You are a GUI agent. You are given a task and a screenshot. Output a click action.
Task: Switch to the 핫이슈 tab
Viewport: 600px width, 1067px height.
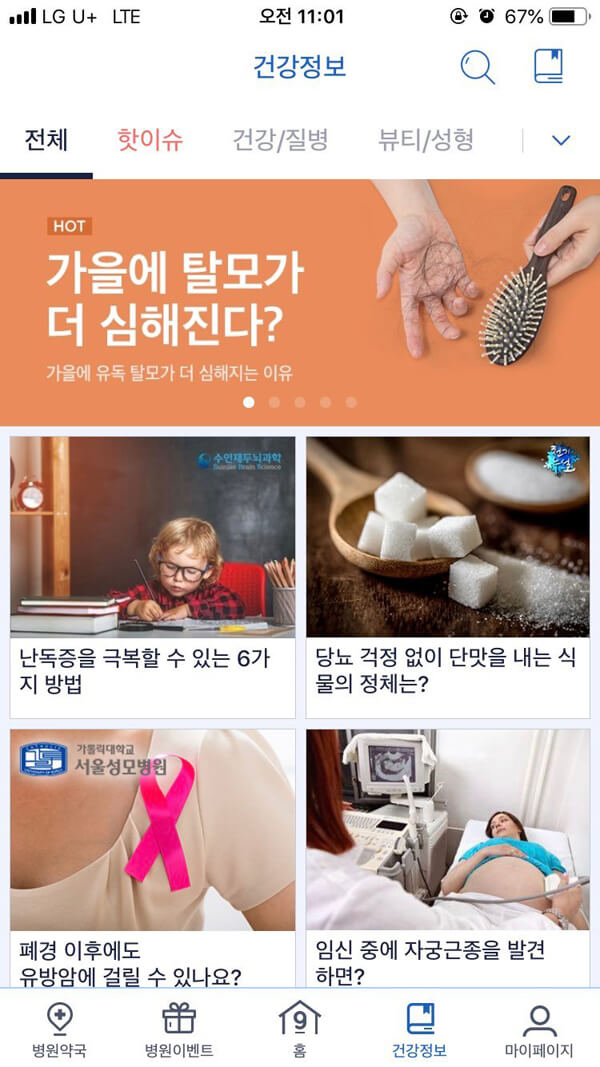coord(150,140)
